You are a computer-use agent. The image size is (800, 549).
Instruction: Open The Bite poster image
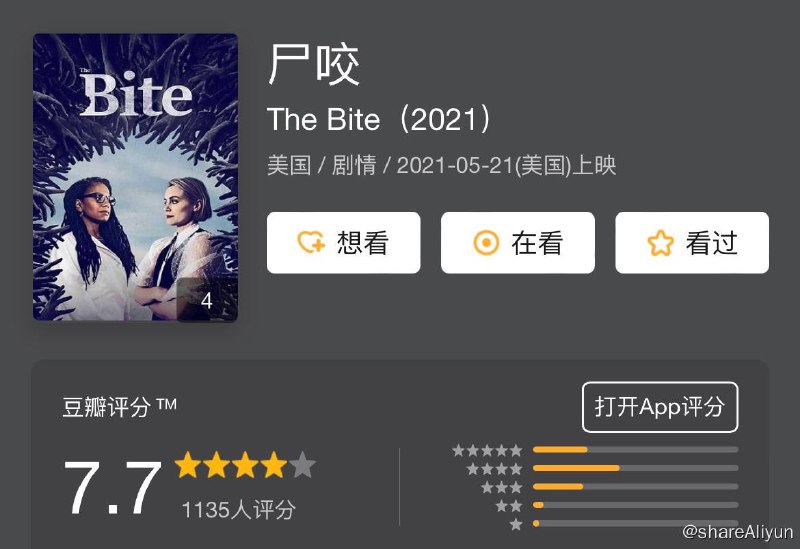point(135,178)
